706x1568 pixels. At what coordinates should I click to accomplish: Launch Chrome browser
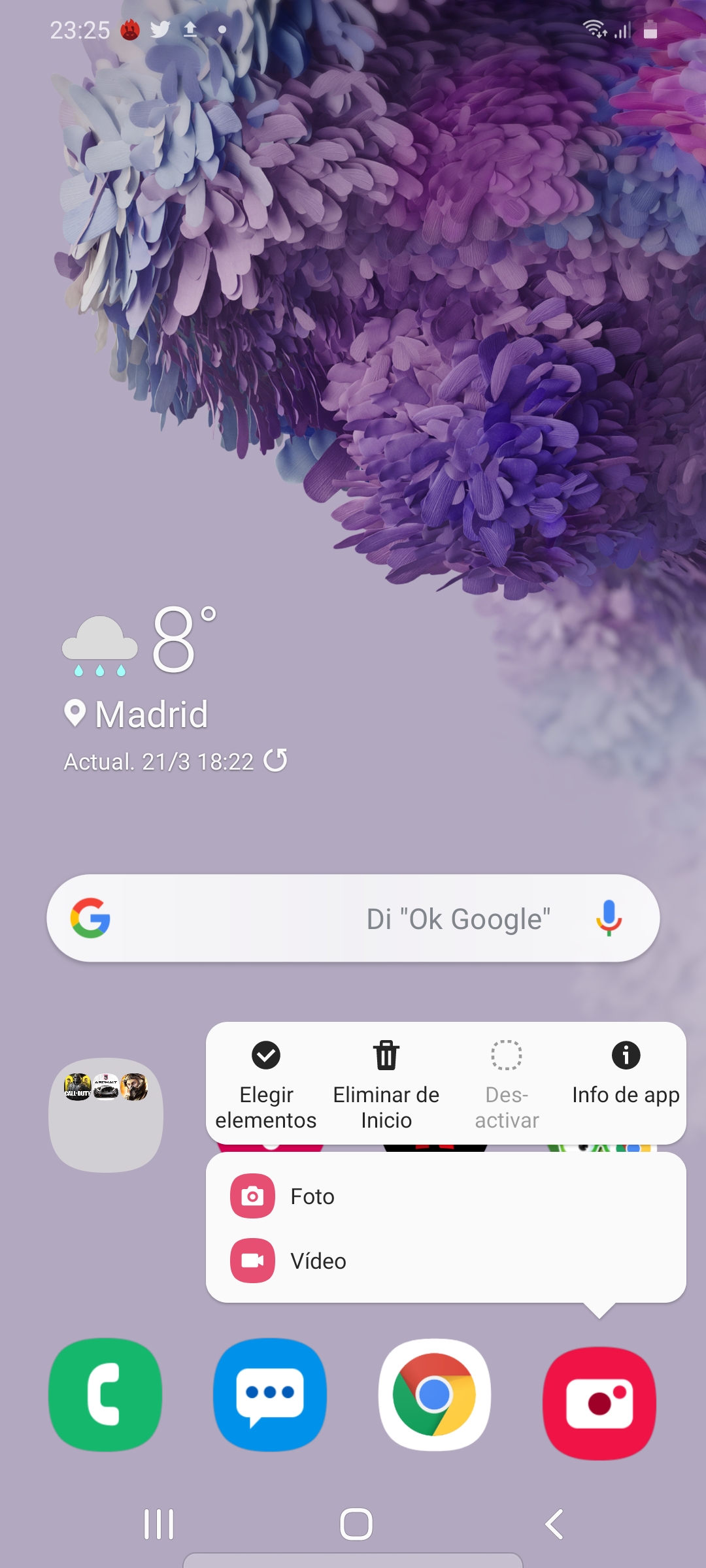pos(435,1395)
